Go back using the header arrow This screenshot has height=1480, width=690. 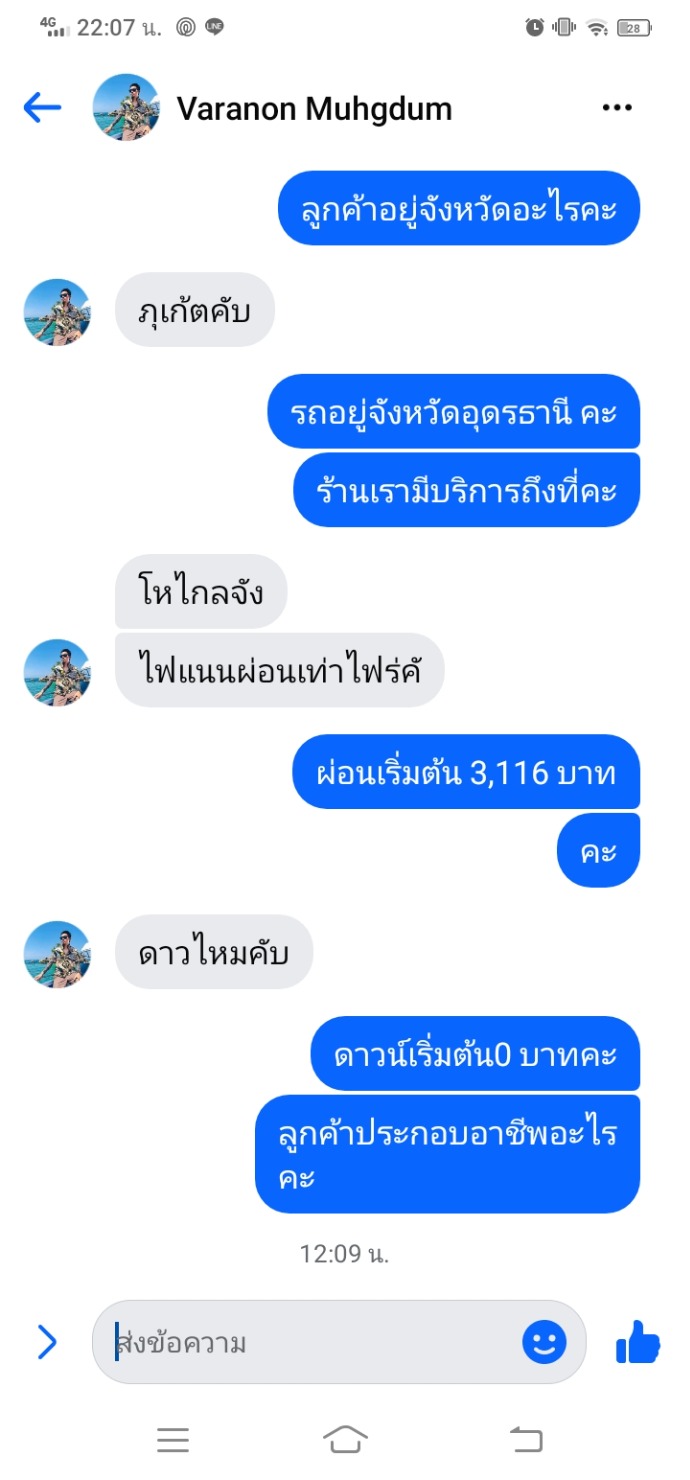[x=42, y=108]
